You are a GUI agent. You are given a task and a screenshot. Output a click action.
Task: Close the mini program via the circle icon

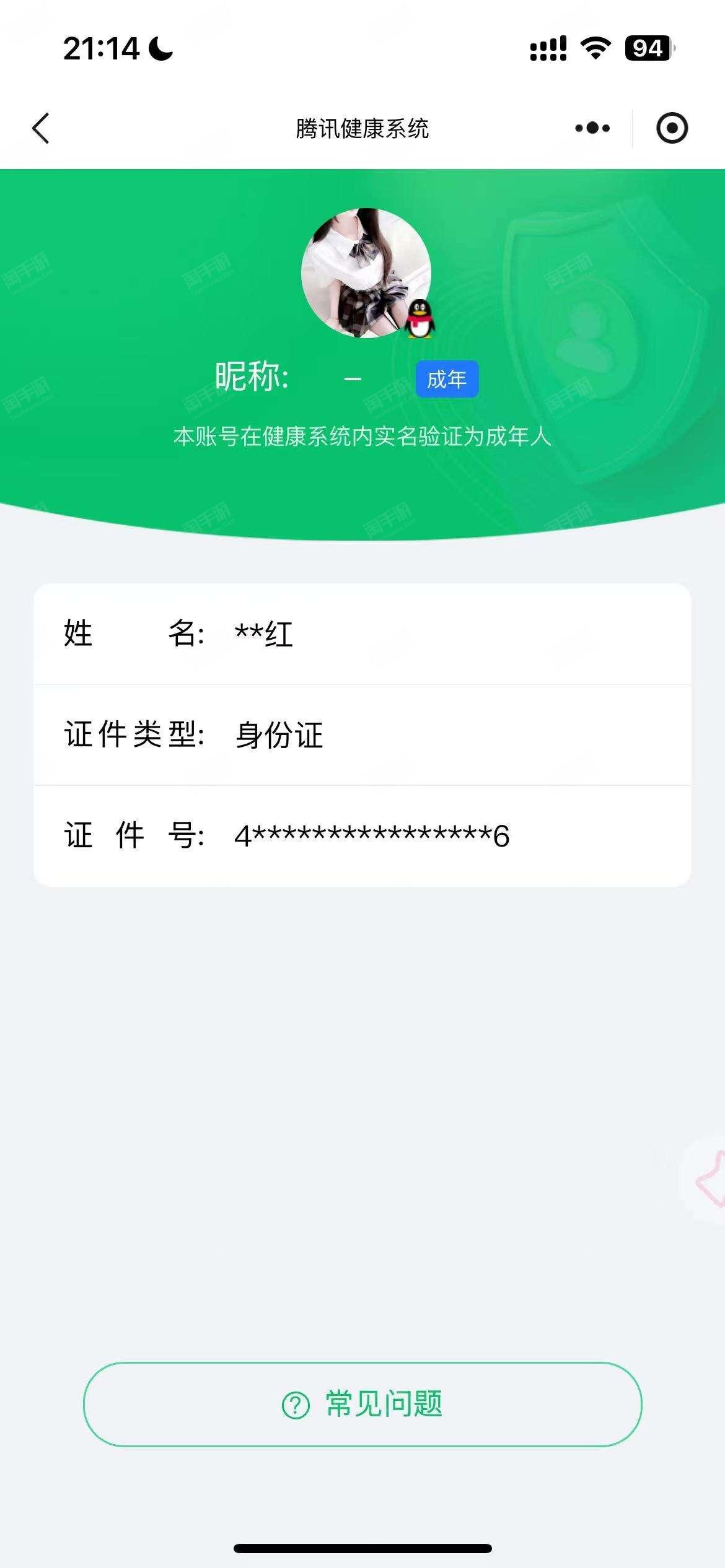(x=672, y=128)
